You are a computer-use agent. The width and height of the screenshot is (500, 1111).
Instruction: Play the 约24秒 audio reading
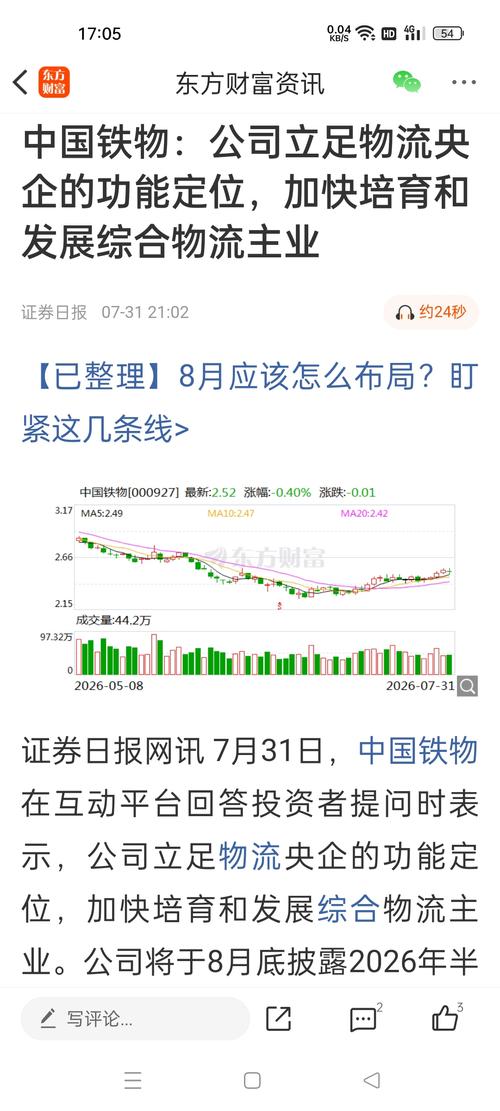(431, 312)
